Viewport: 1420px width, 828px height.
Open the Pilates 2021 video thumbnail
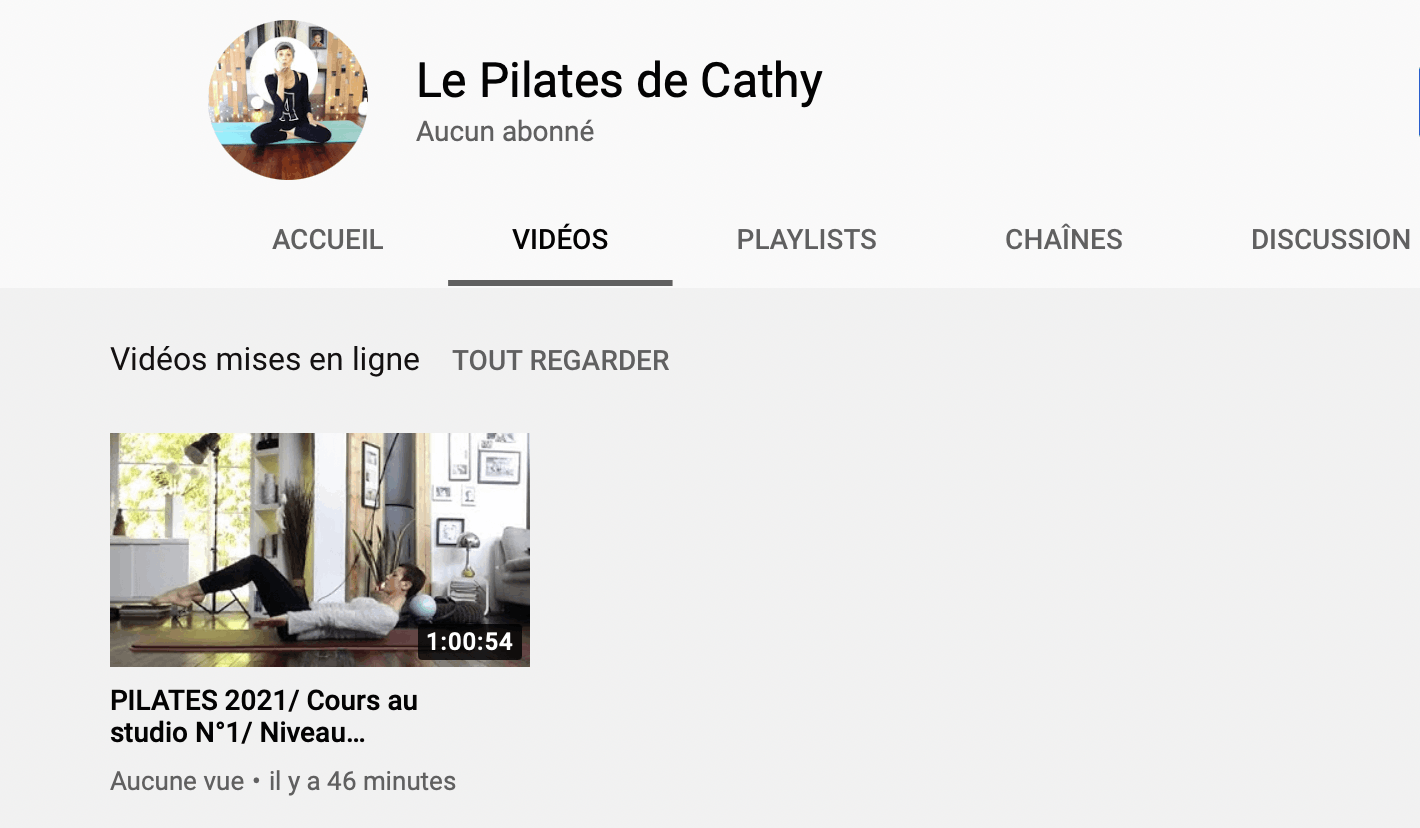[x=319, y=549]
